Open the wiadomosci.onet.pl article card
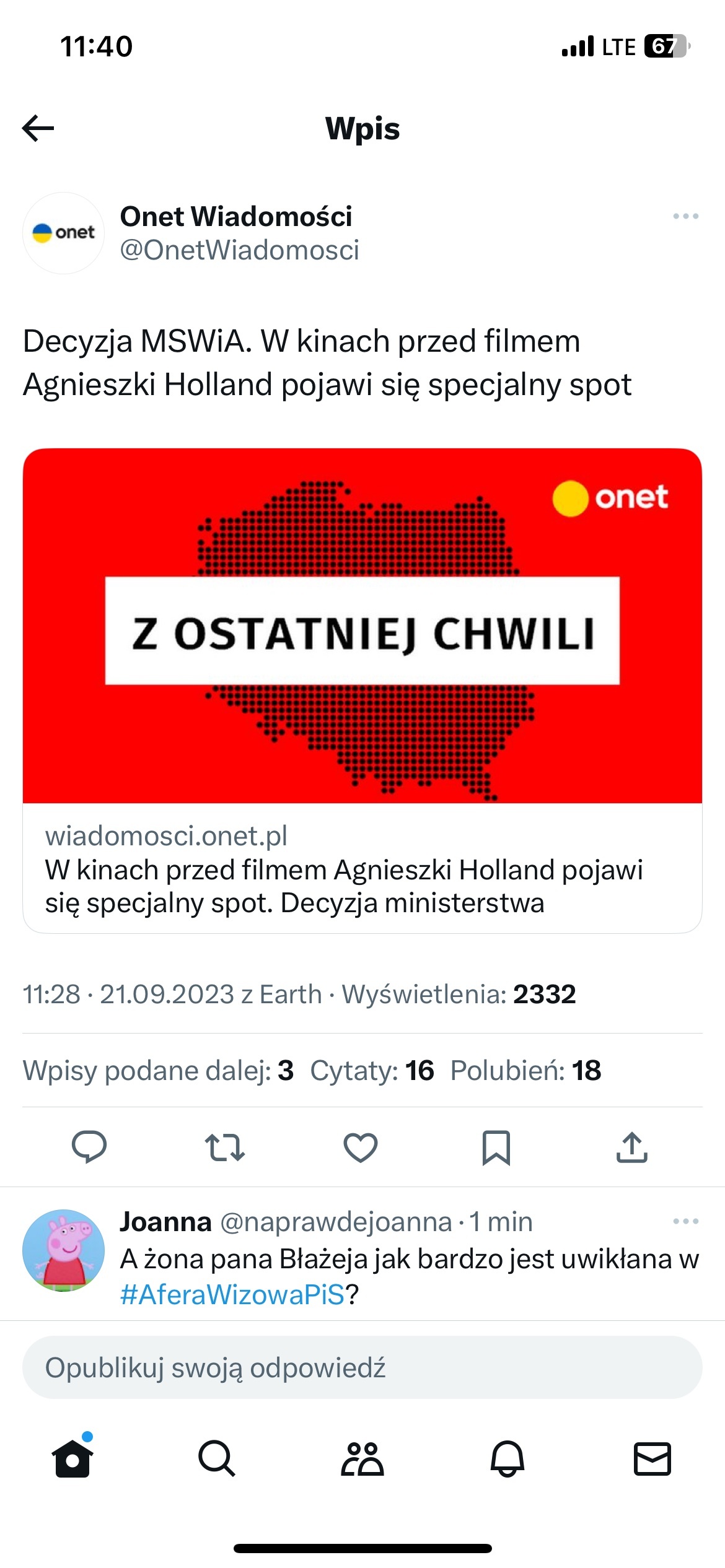Viewport: 725px width, 1568px height. 362,690
